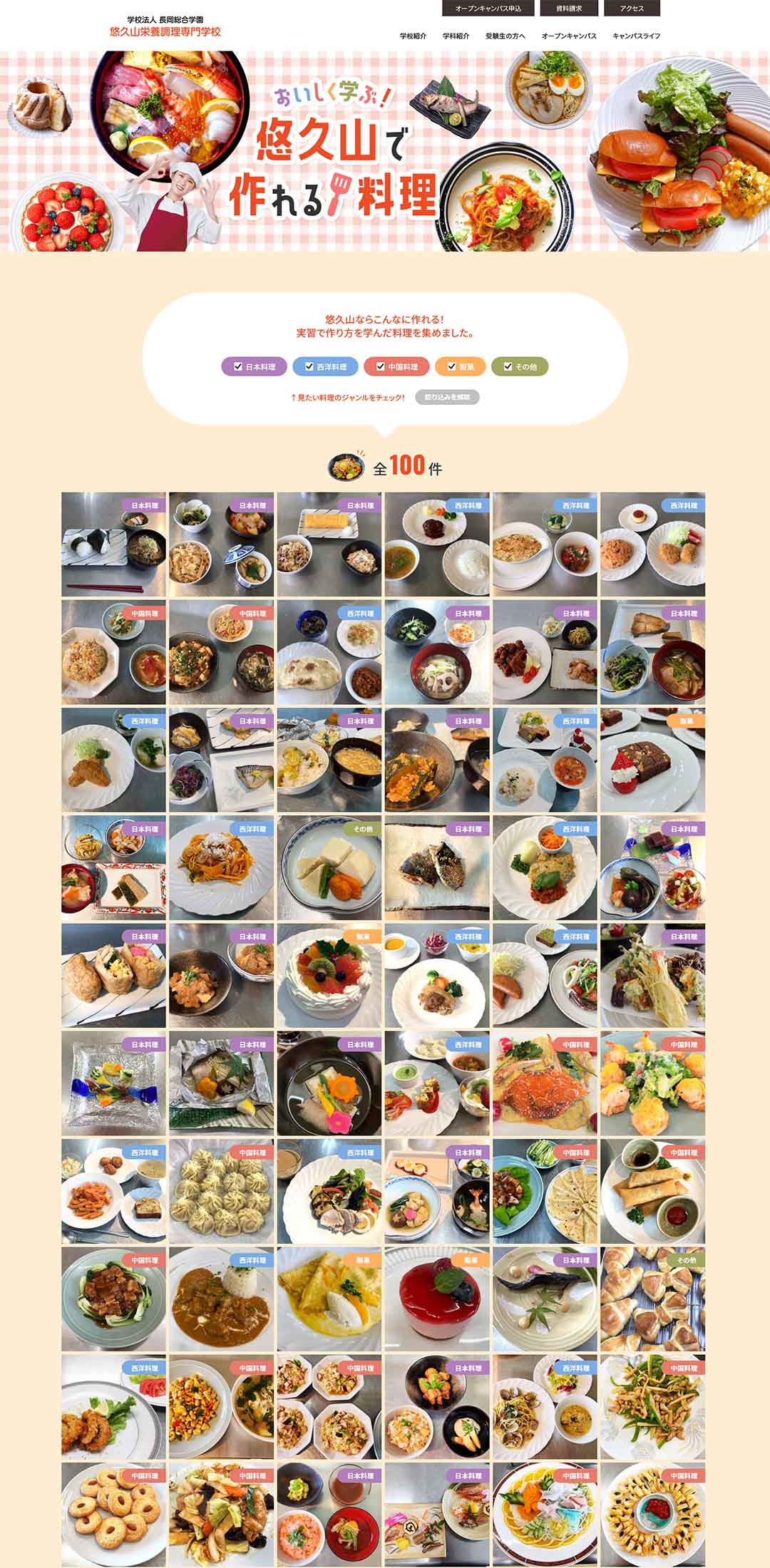Open the アクセス page button
The image size is (770, 1568).
[632, 9]
